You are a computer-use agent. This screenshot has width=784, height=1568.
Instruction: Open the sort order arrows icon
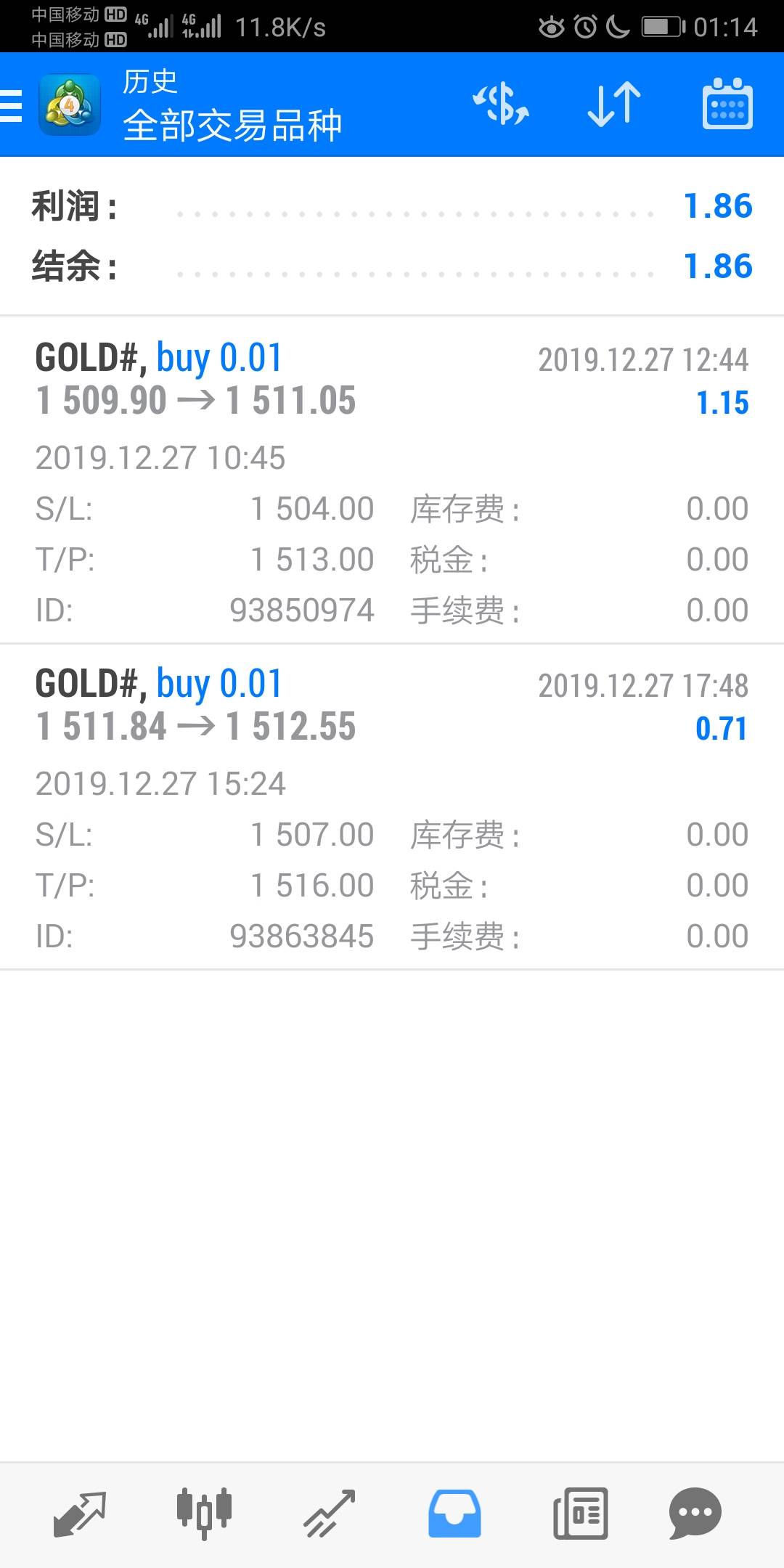pyautogui.click(x=614, y=104)
